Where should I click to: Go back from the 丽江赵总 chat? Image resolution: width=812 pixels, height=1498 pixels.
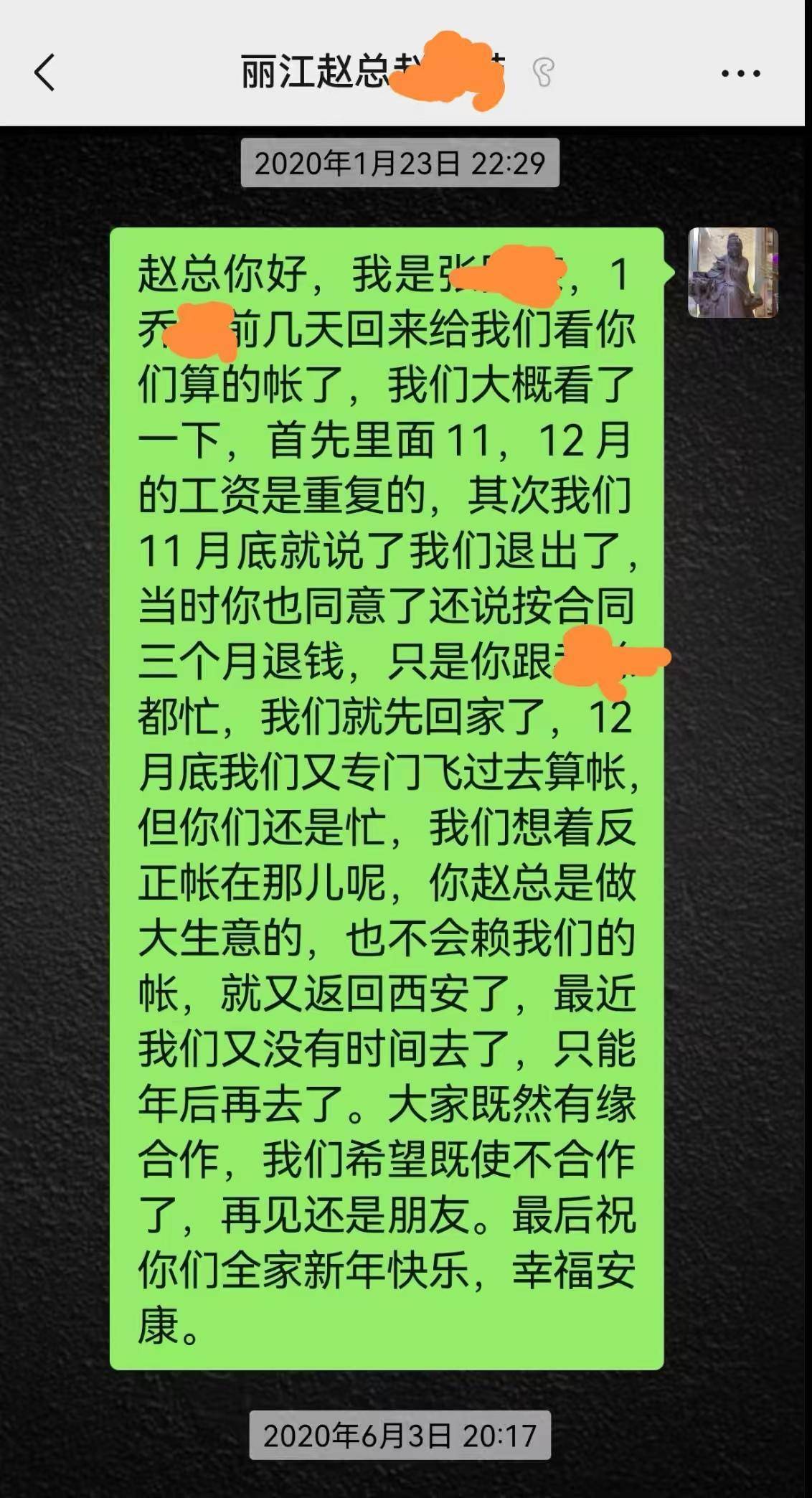coord(44,72)
